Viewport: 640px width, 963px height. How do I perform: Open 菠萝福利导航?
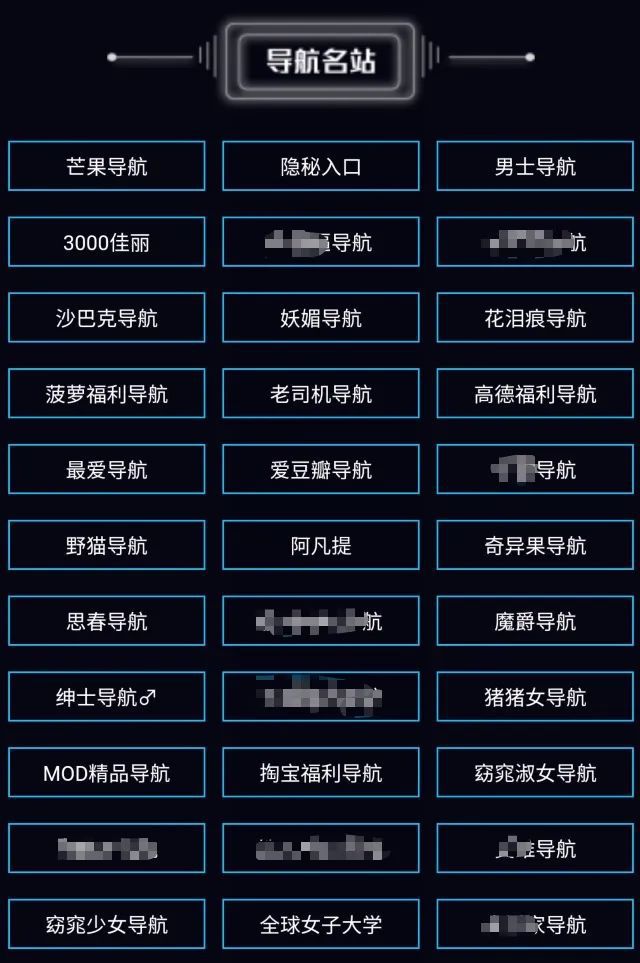pos(107,394)
